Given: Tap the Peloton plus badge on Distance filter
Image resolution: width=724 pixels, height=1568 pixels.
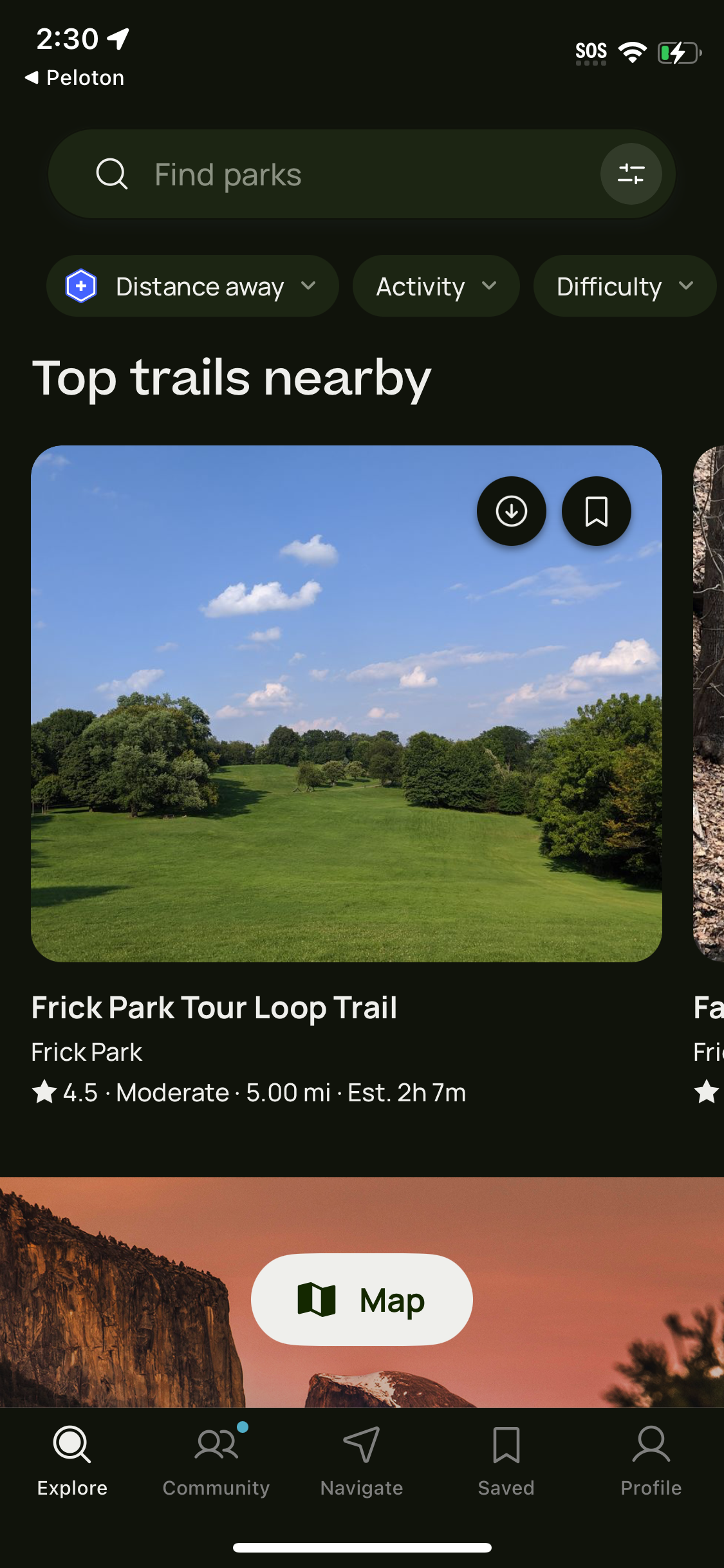Looking at the screenshot, I should pyautogui.click(x=80, y=286).
